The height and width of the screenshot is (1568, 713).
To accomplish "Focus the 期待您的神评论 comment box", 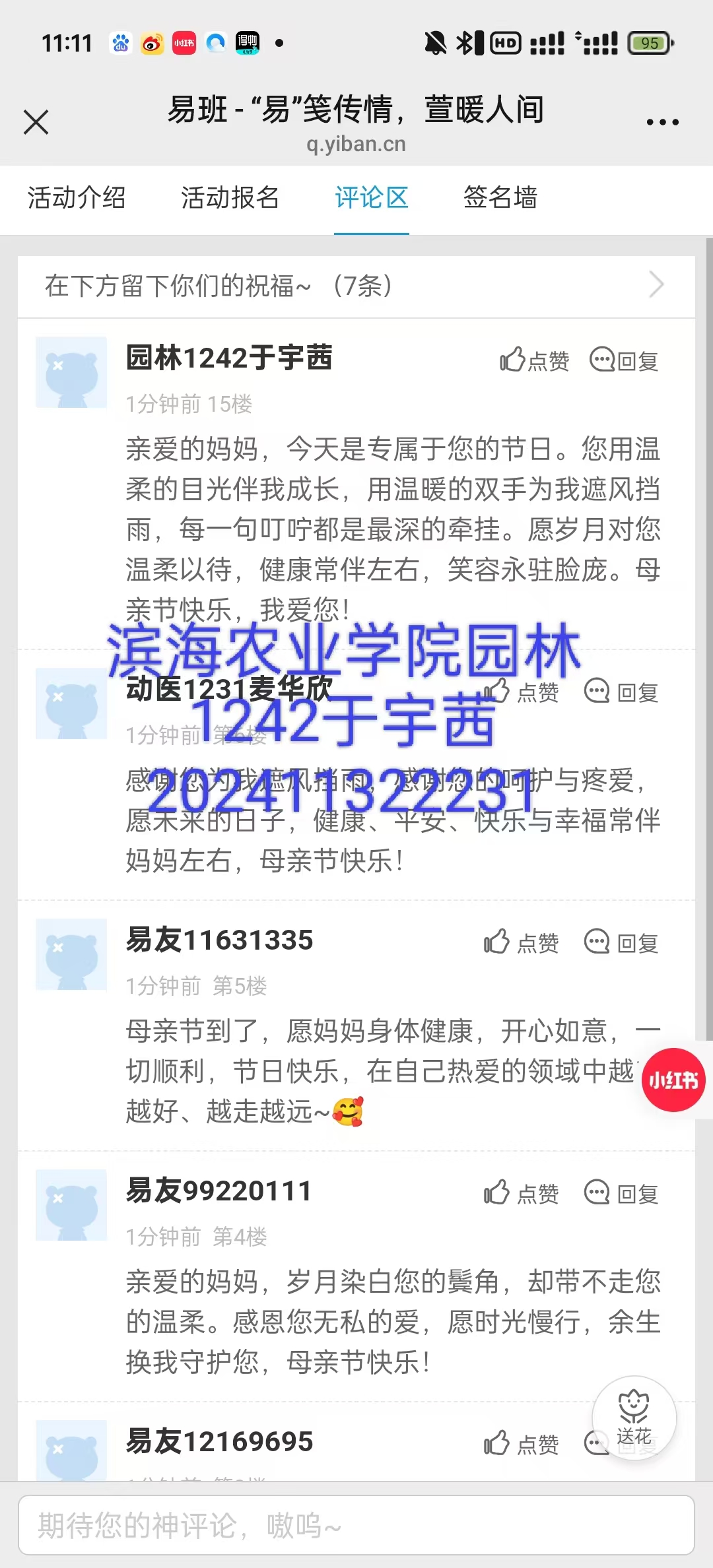I will pyautogui.click(x=356, y=1524).
